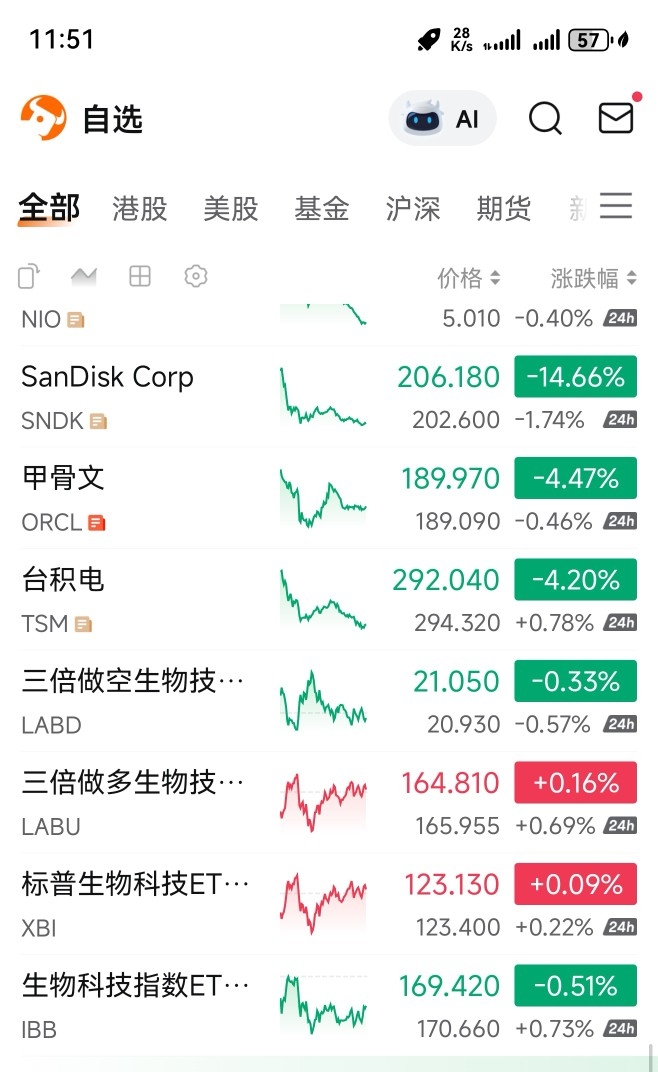Viewport: 658px width, 1072px height.
Task: Open the hamburger tab menu
Action: coord(616,207)
